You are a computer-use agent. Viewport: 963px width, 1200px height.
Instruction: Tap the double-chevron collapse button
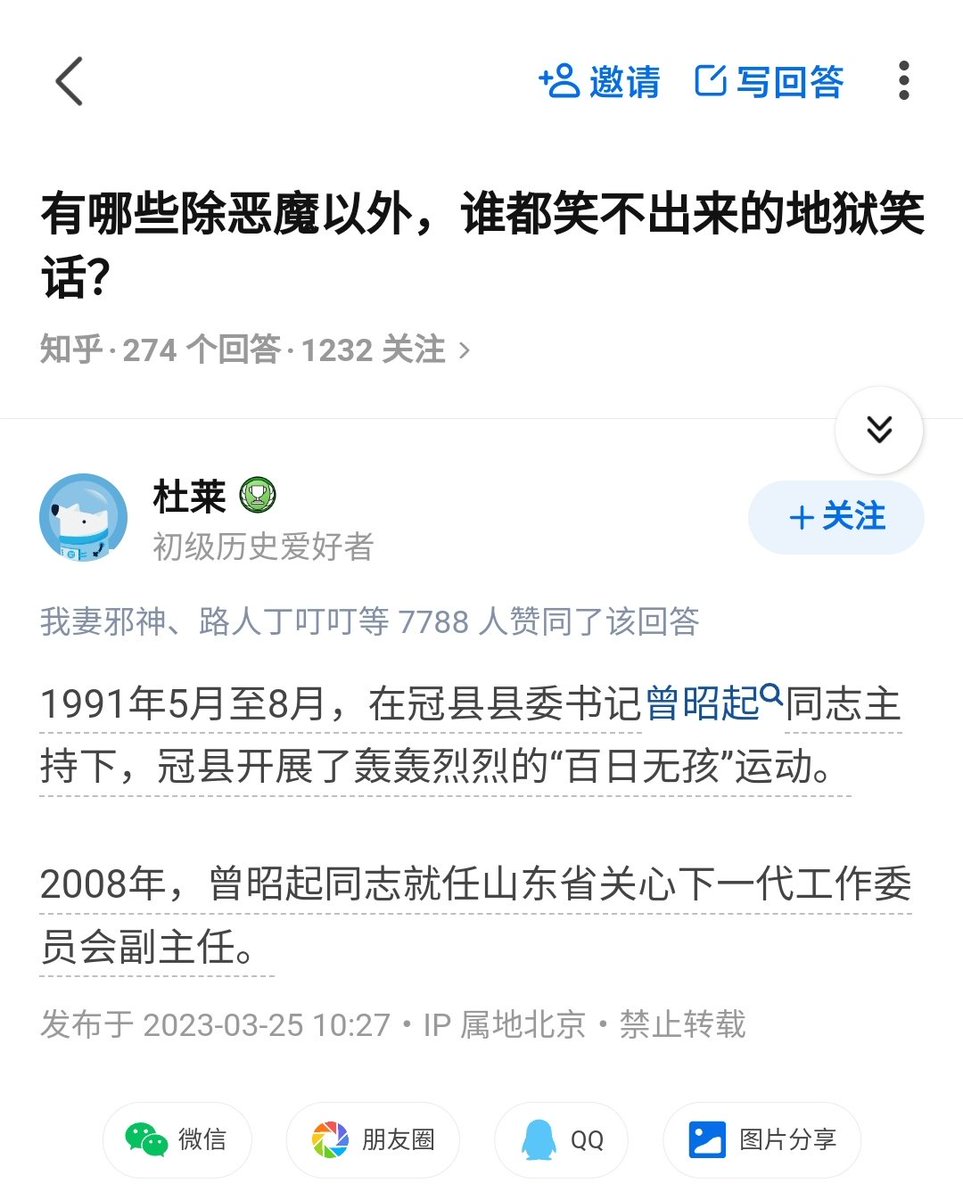879,429
